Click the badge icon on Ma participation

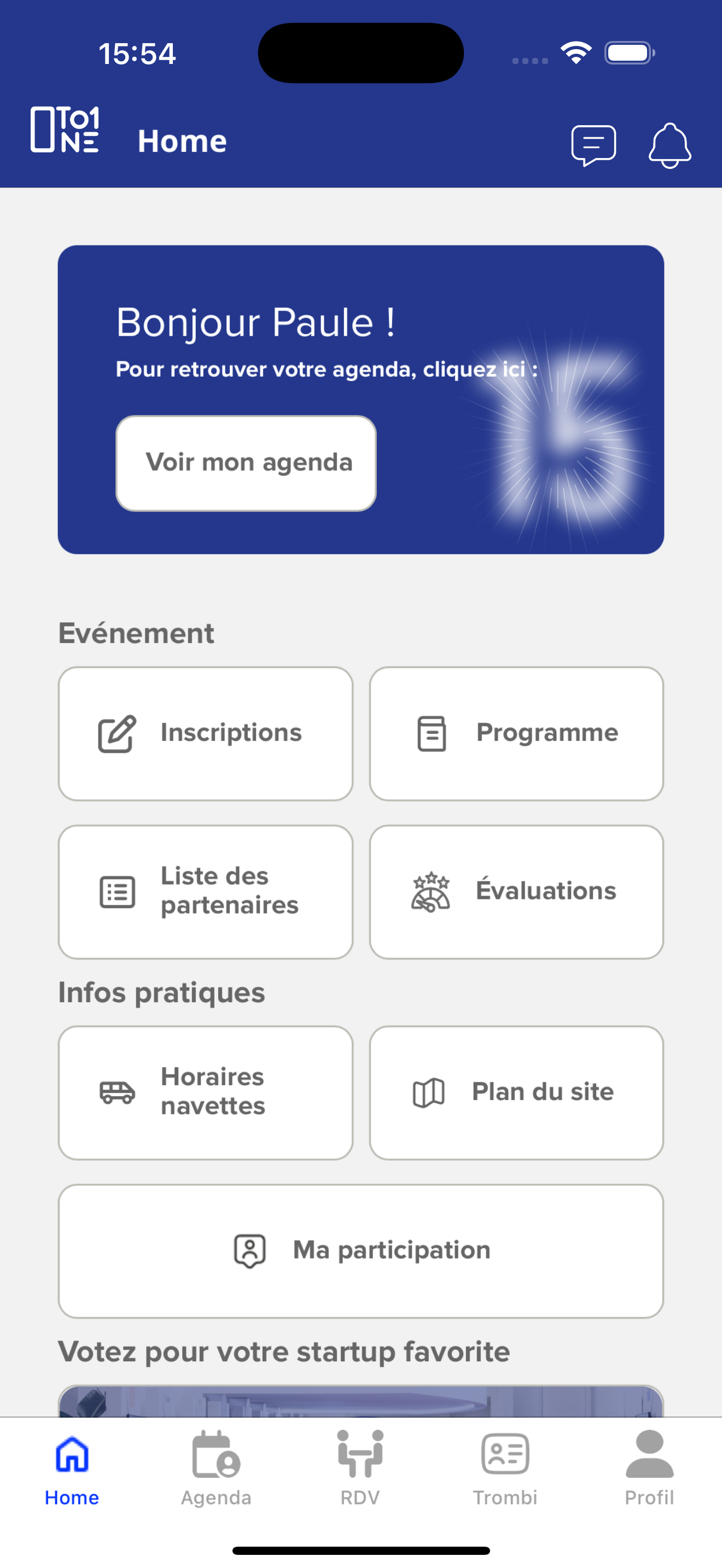pyautogui.click(x=249, y=1249)
